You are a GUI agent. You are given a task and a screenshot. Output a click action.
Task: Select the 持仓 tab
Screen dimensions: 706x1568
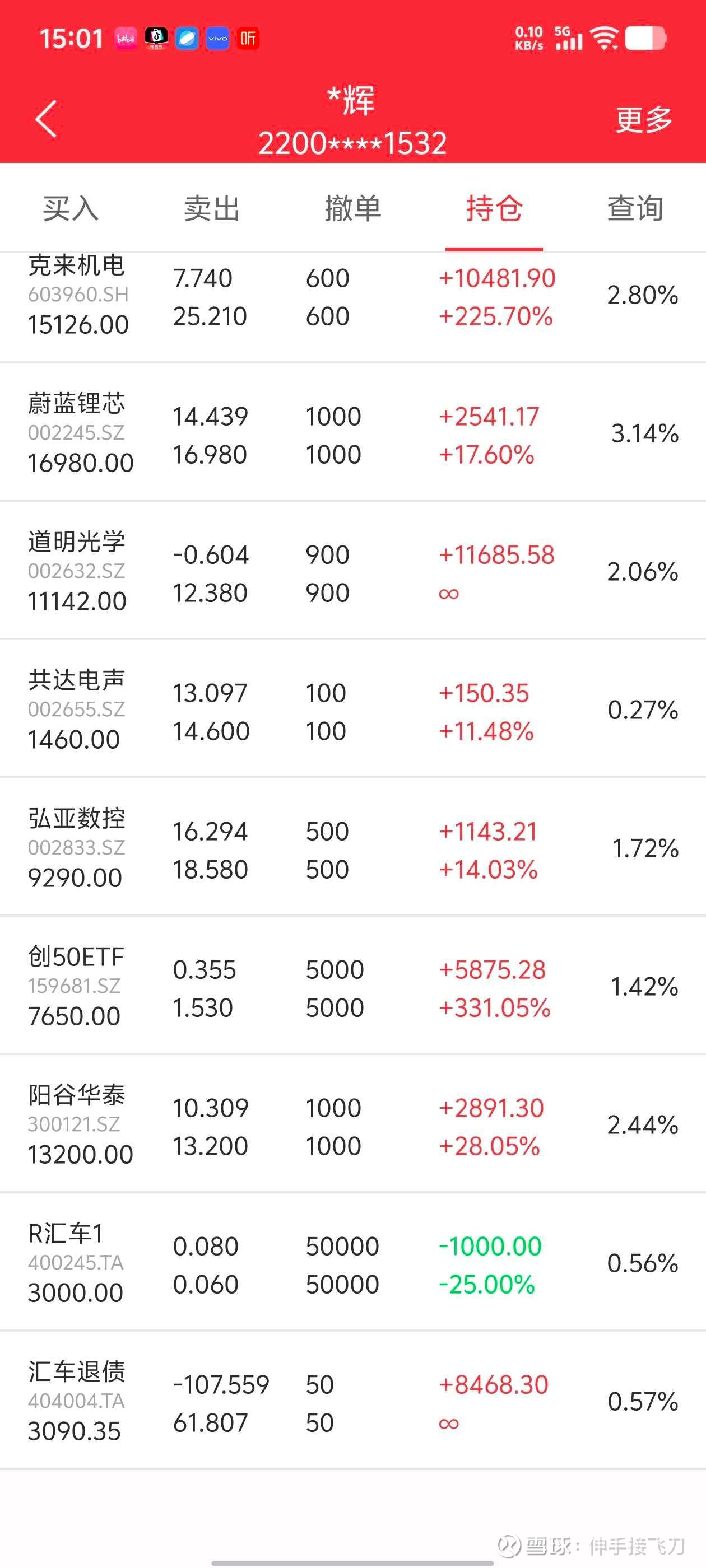(x=494, y=209)
